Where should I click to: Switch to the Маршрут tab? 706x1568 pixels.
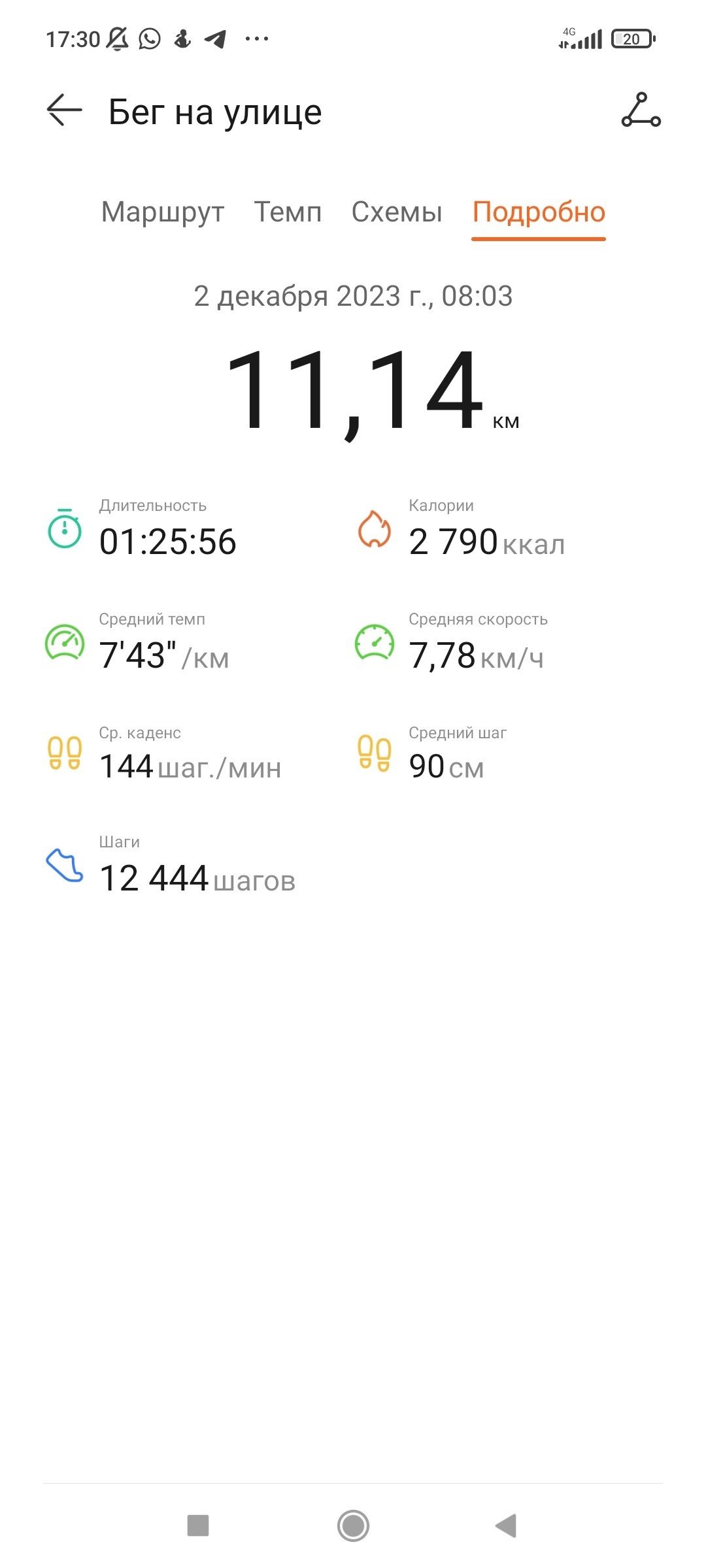[163, 212]
